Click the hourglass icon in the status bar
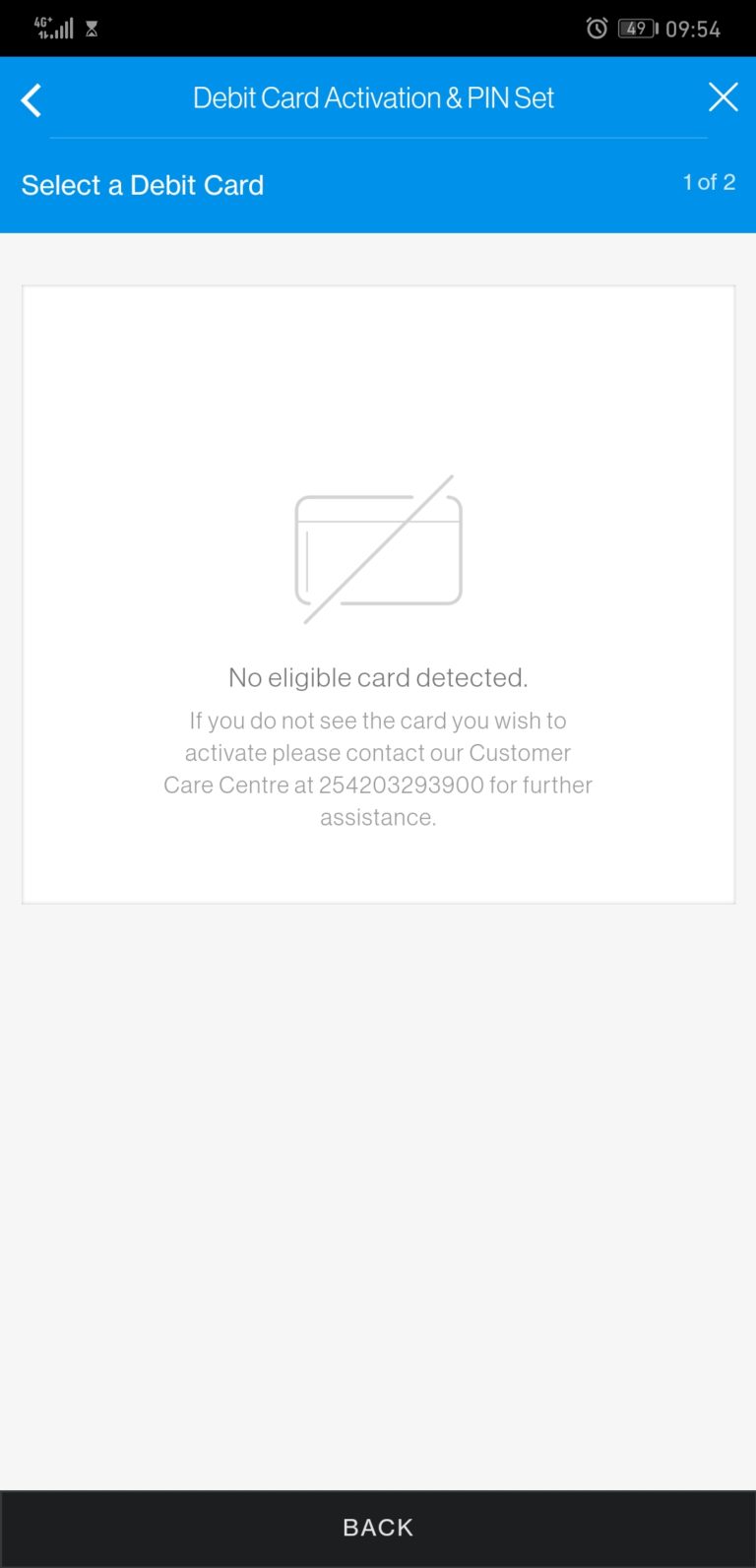 (91, 29)
